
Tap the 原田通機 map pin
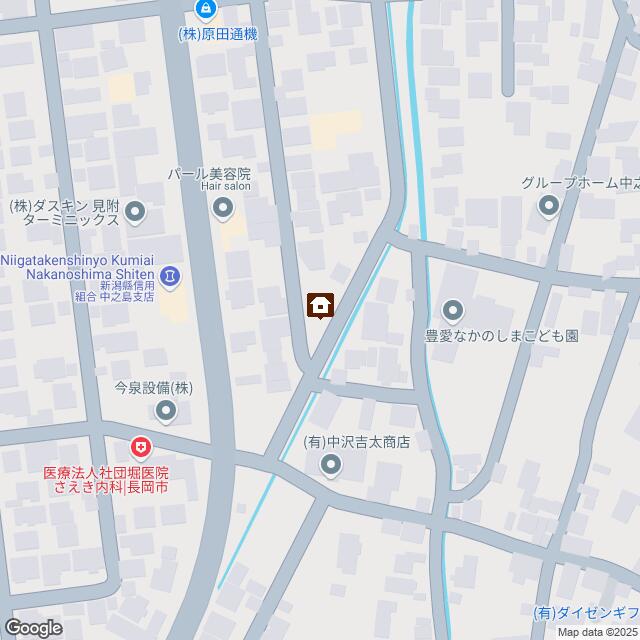click(x=206, y=11)
